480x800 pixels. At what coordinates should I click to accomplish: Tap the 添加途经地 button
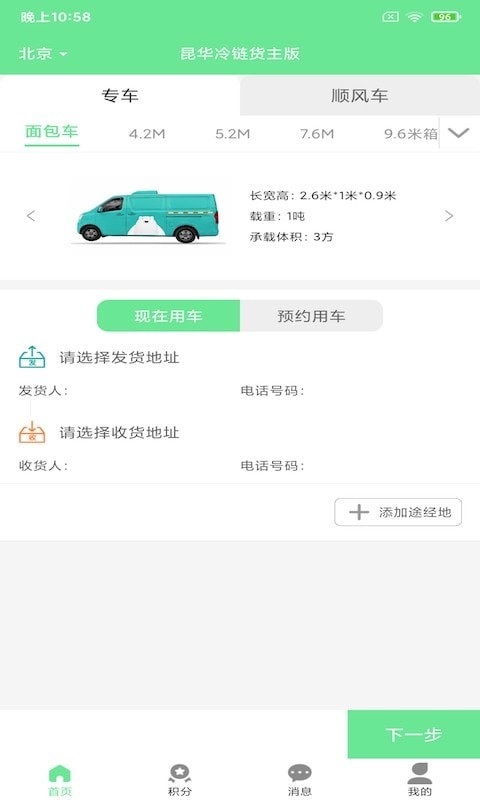pos(398,512)
